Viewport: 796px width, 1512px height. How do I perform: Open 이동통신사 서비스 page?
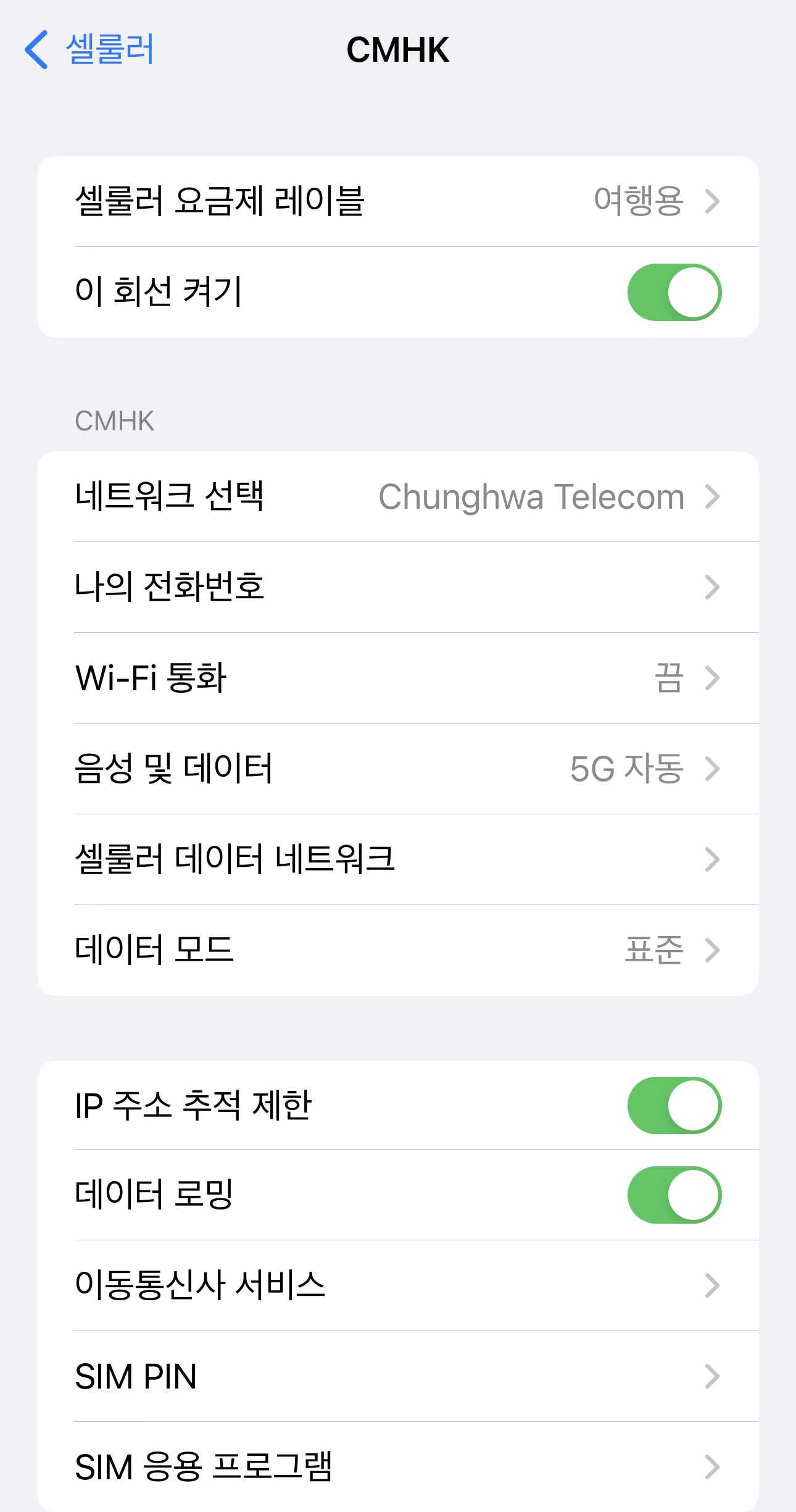point(398,1285)
